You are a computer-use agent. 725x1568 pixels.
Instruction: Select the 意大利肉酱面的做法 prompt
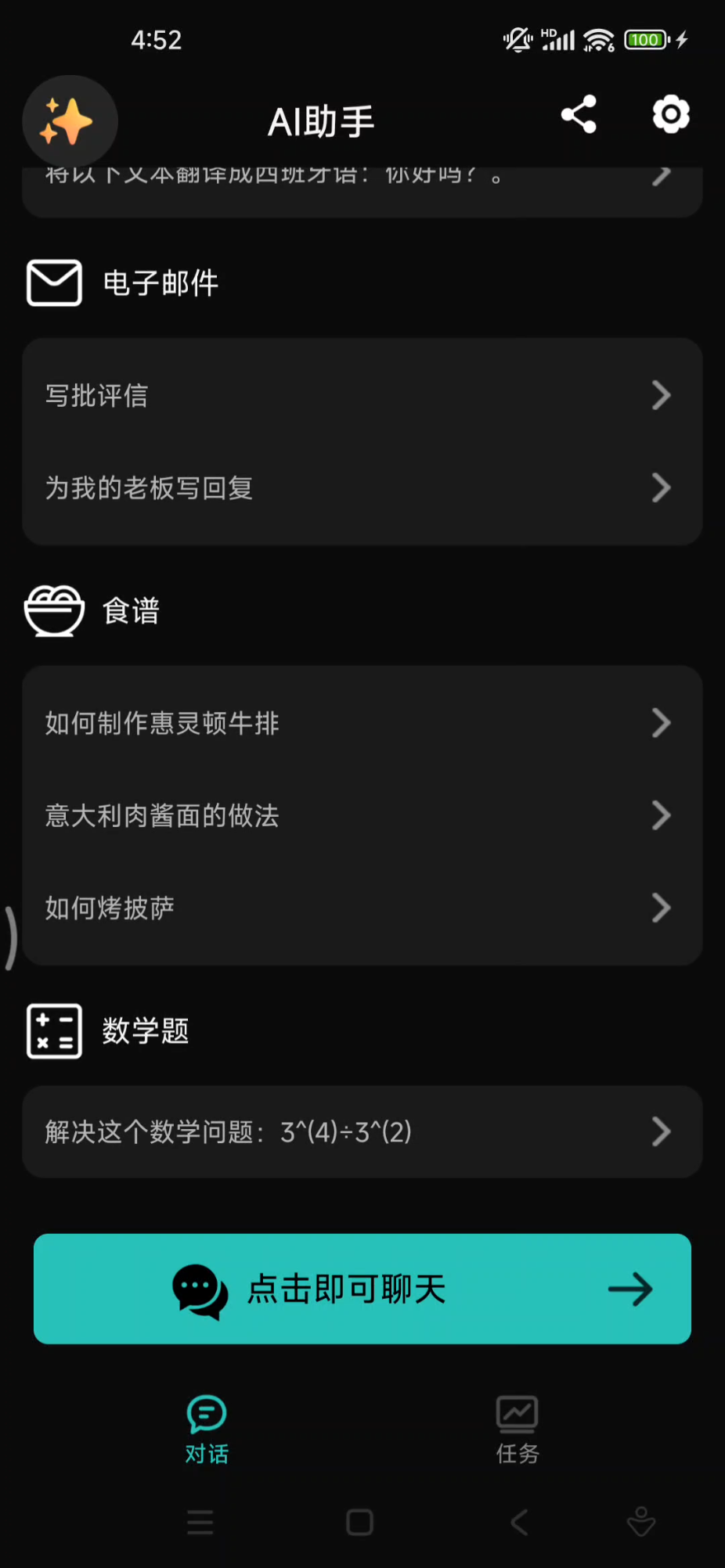coord(362,815)
